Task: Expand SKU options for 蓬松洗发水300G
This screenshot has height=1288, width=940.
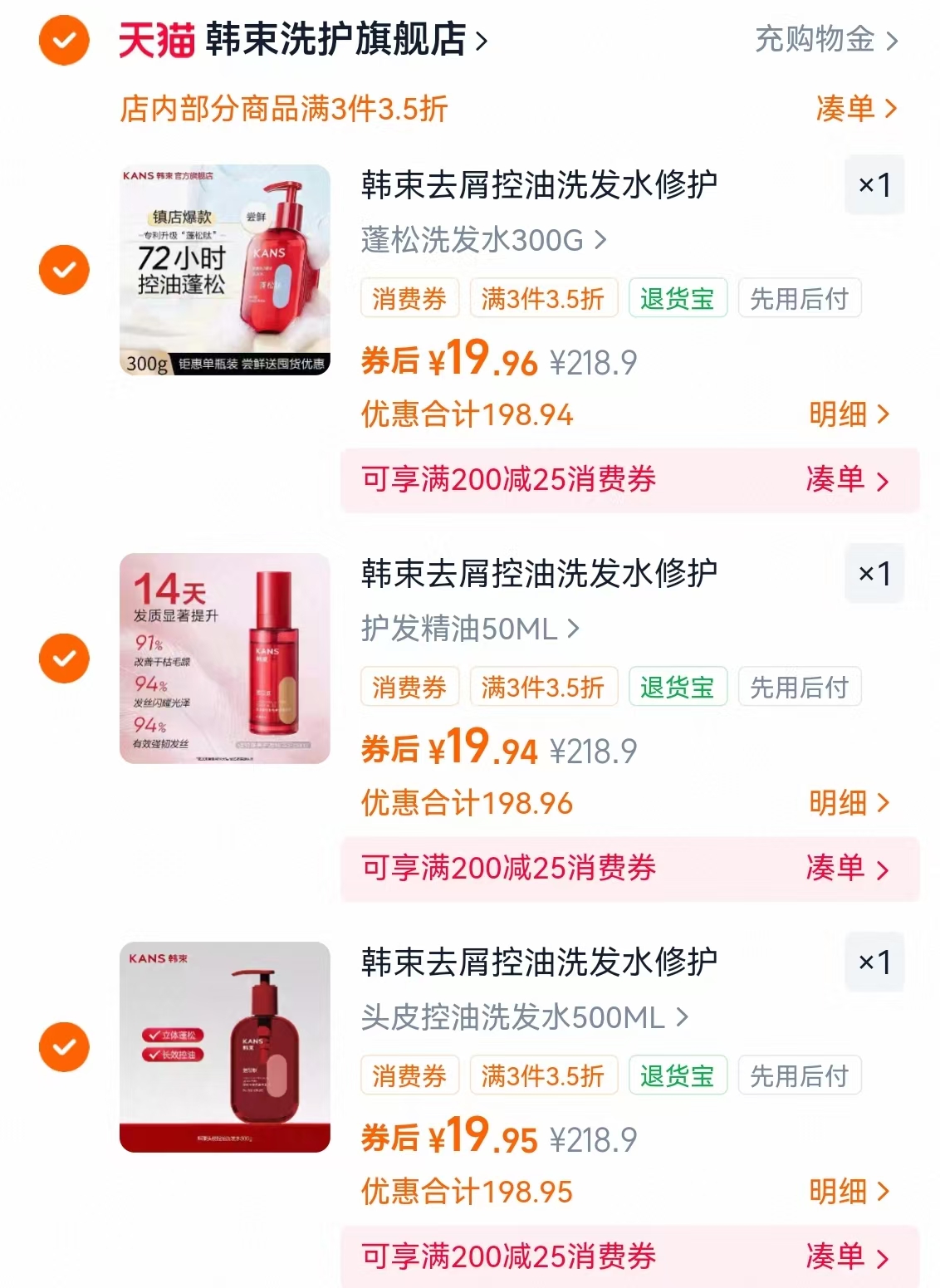Action: [x=478, y=241]
